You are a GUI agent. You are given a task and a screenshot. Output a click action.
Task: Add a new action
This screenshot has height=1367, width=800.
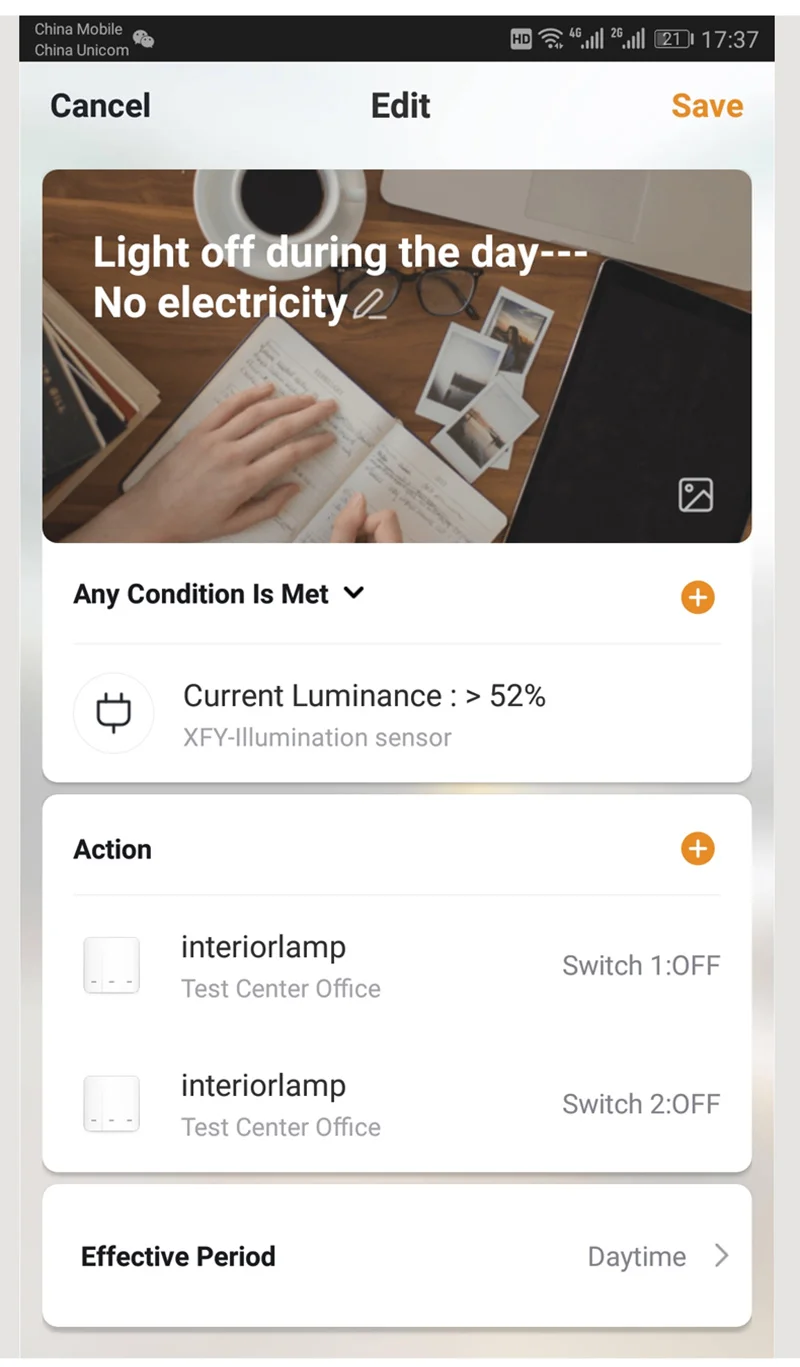(697, 849)
